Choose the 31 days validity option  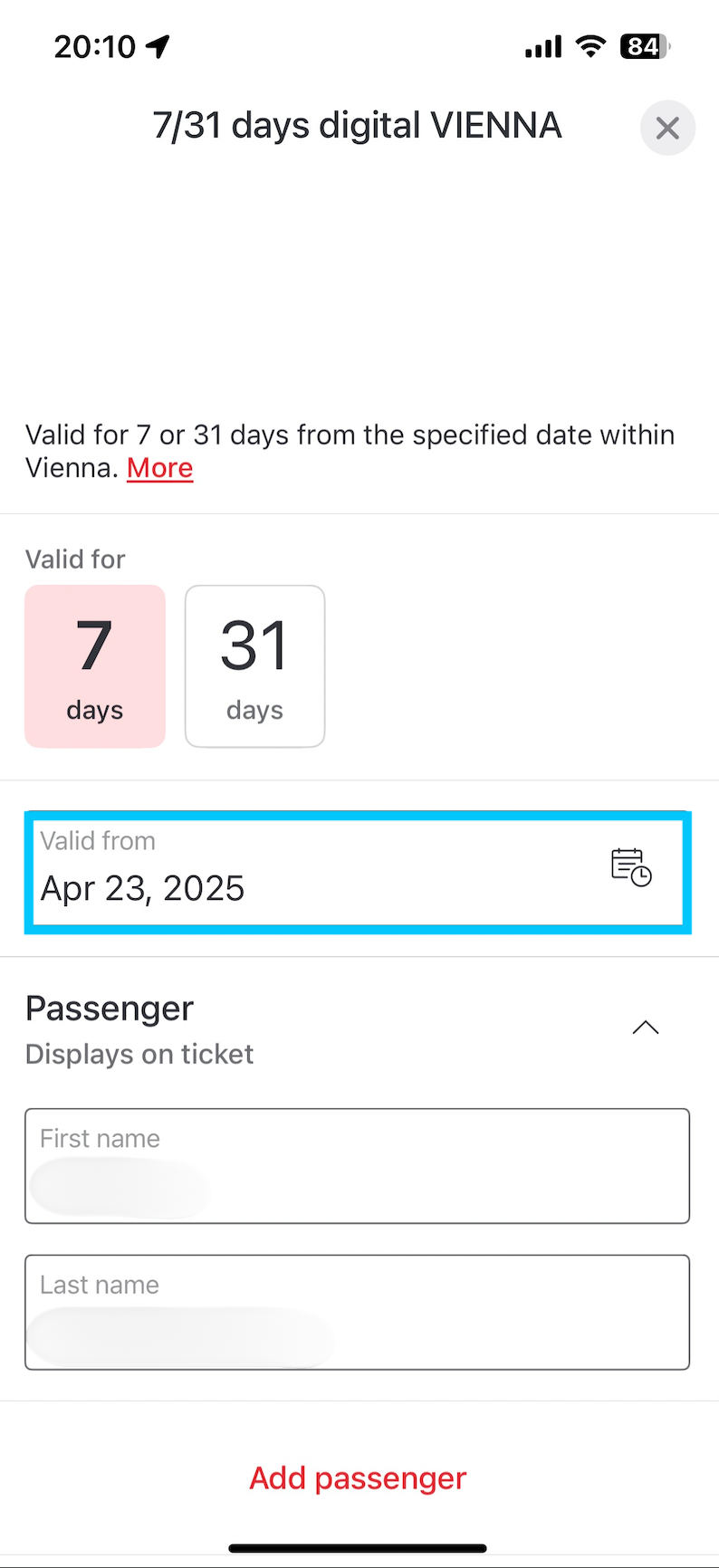pos(254,666)
